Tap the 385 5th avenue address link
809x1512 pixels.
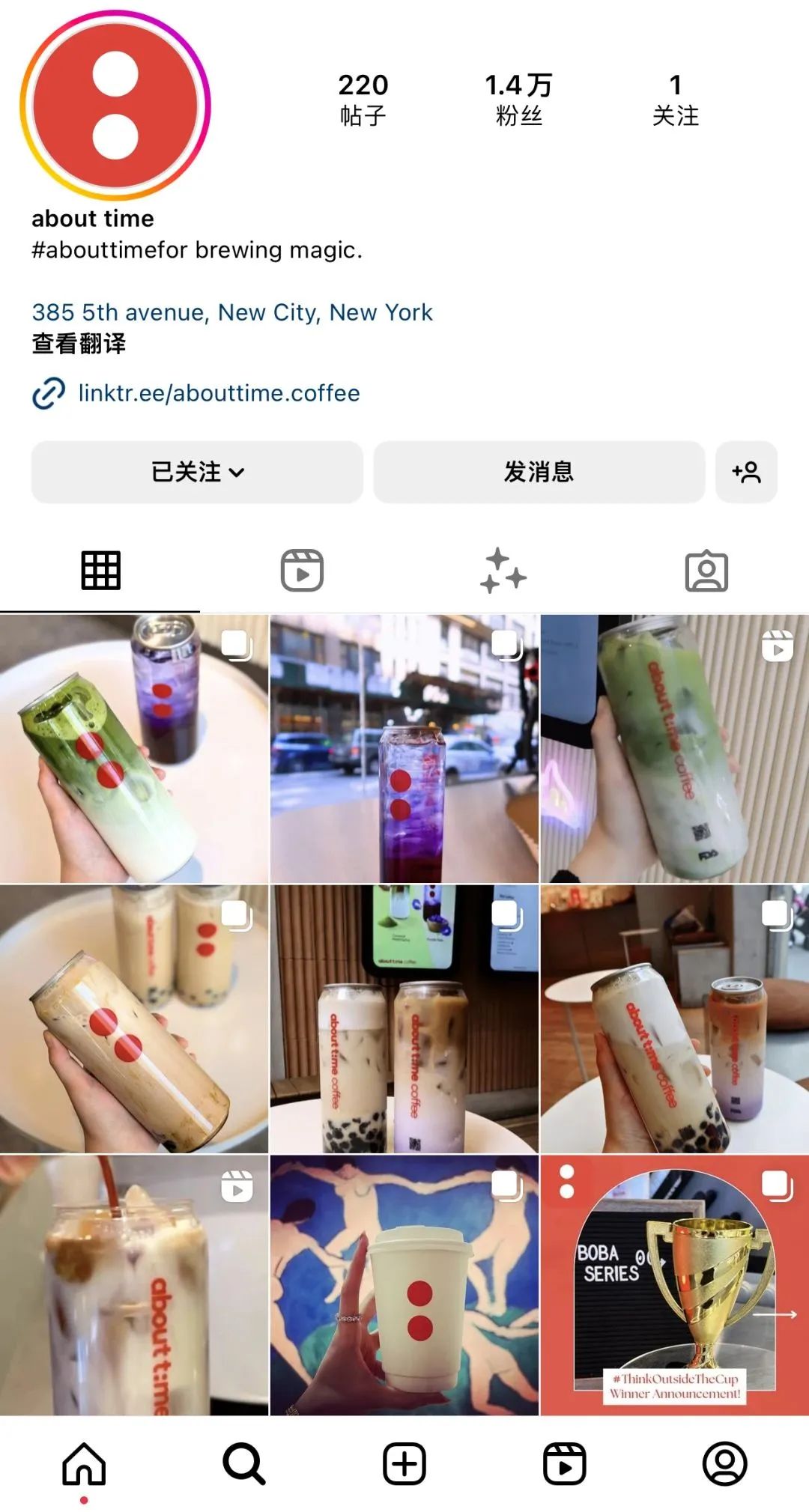tap(231, 312)
